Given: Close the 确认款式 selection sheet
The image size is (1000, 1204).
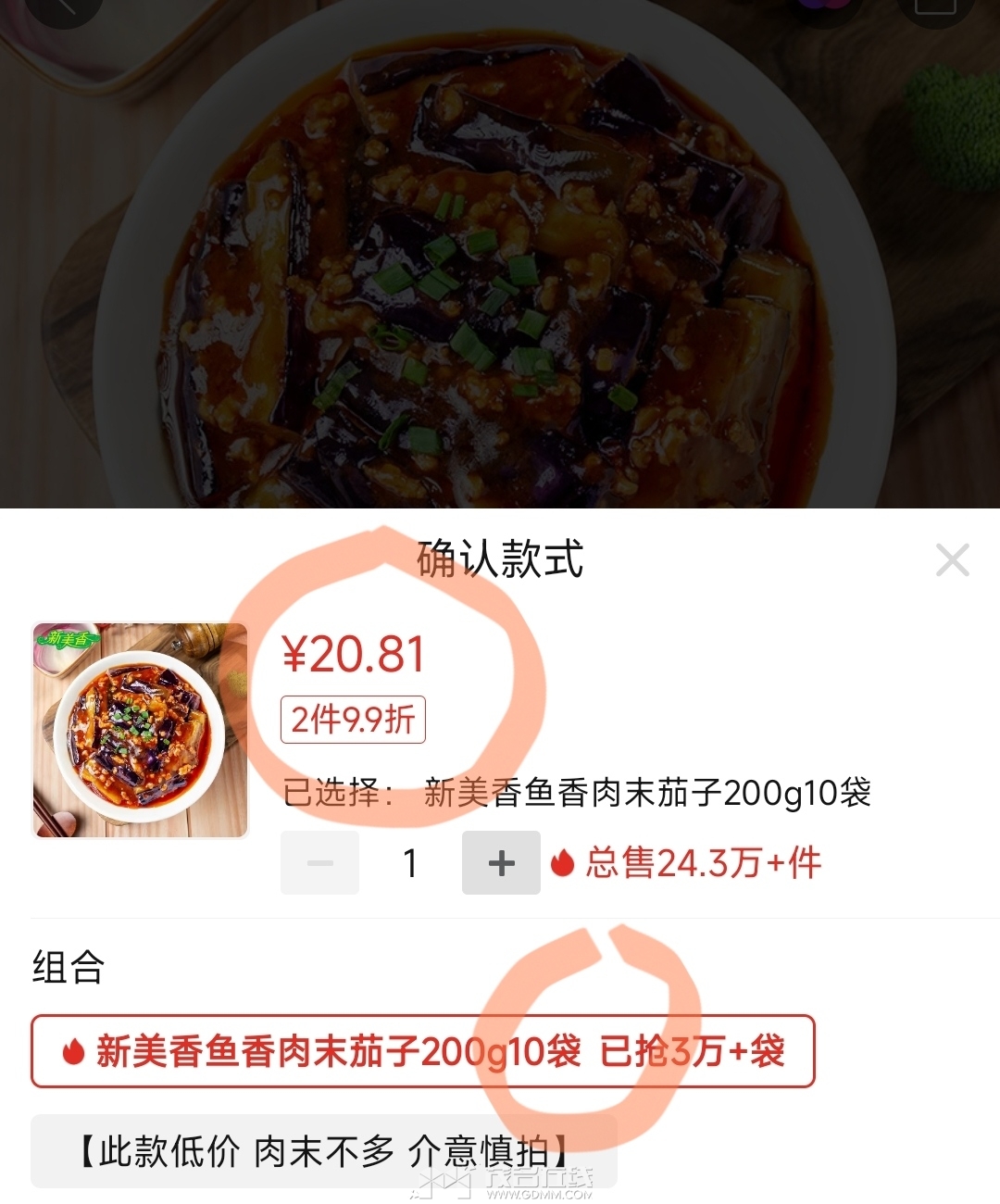Looking at the screenshot, I should 952,560.
